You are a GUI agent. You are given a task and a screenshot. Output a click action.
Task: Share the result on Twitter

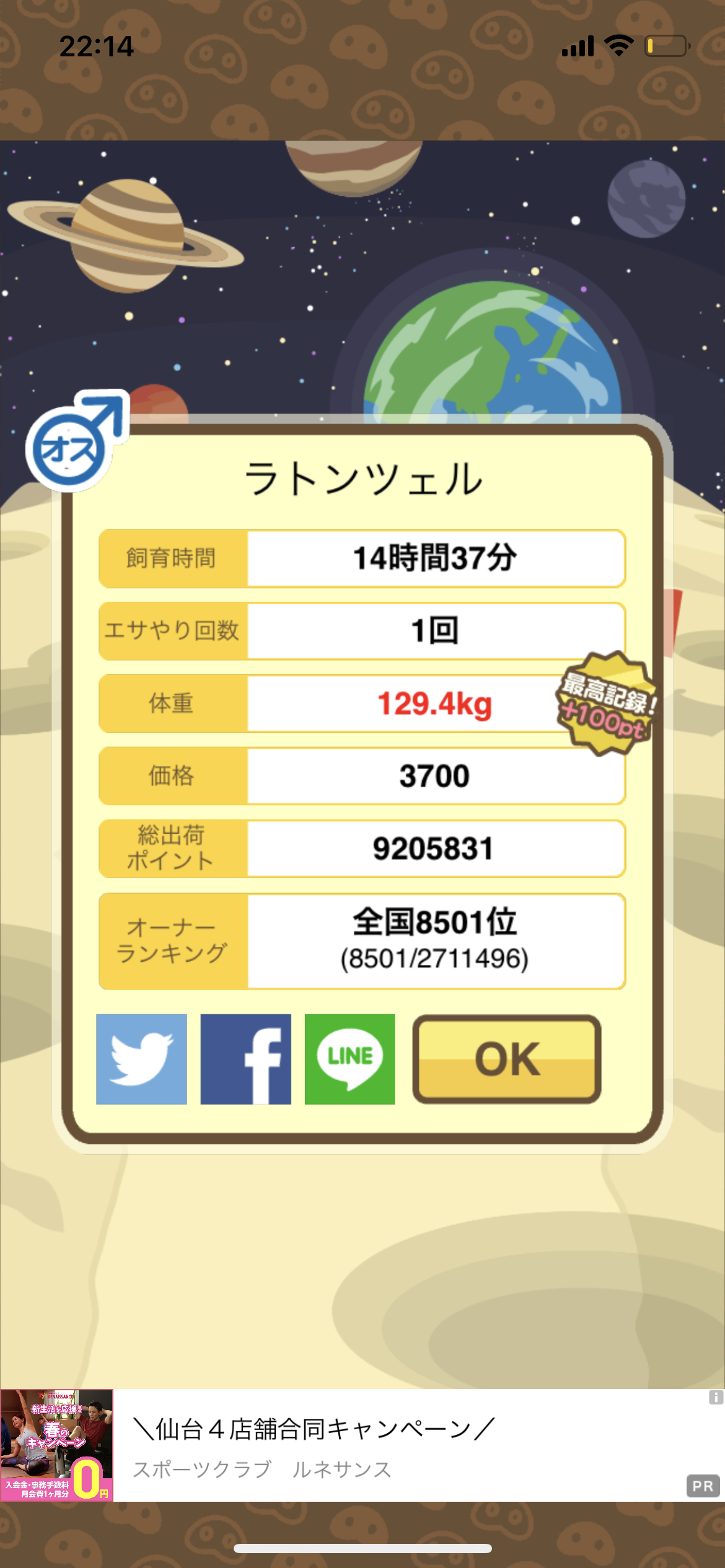141,1059
